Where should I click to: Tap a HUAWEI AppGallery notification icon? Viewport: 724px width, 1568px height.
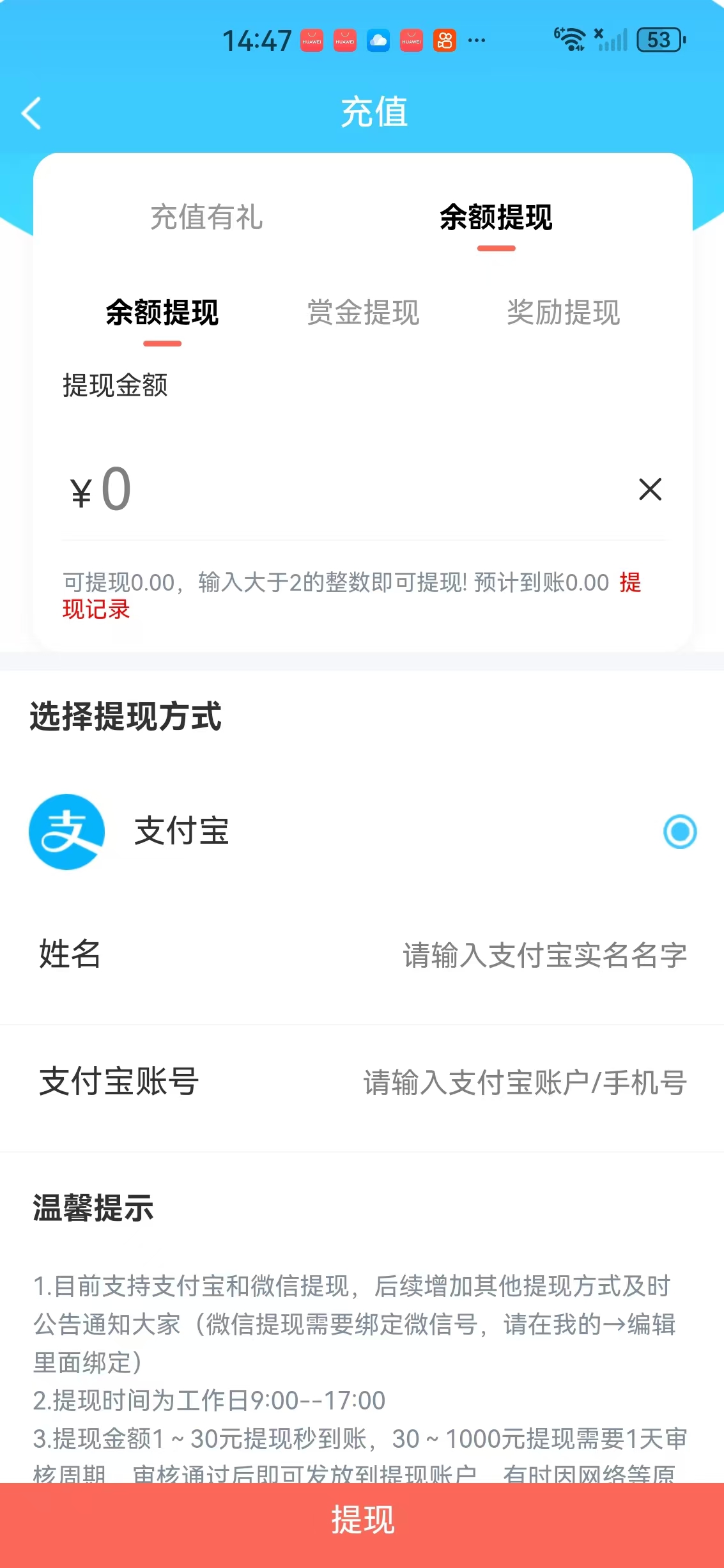[x=311, y=40]
